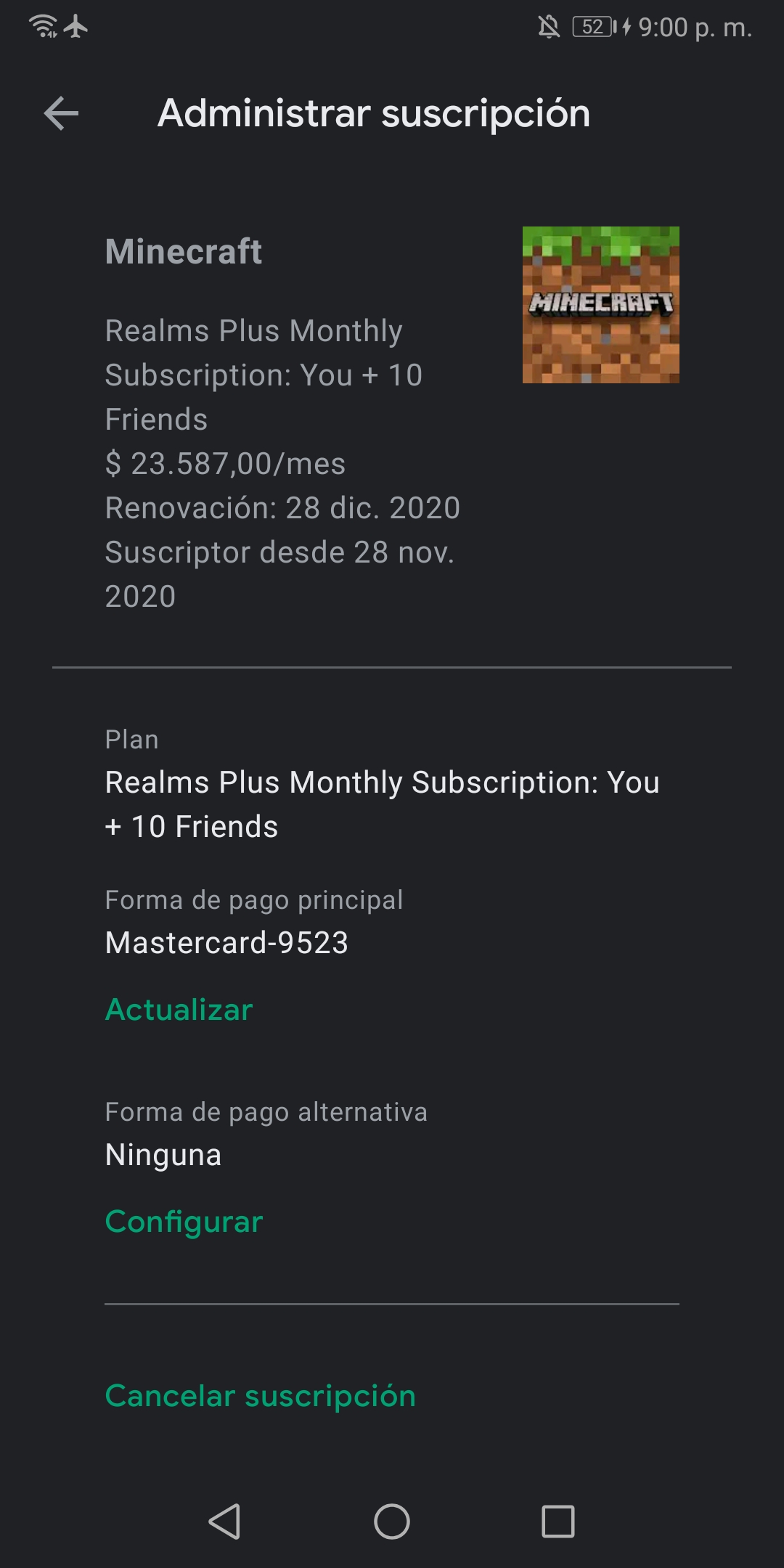The height and width of the screenshot is (1568, 784).
Task: Tap Actualizar for the primary payment method
Action: pyautogui.click(x=179, y=1010)
